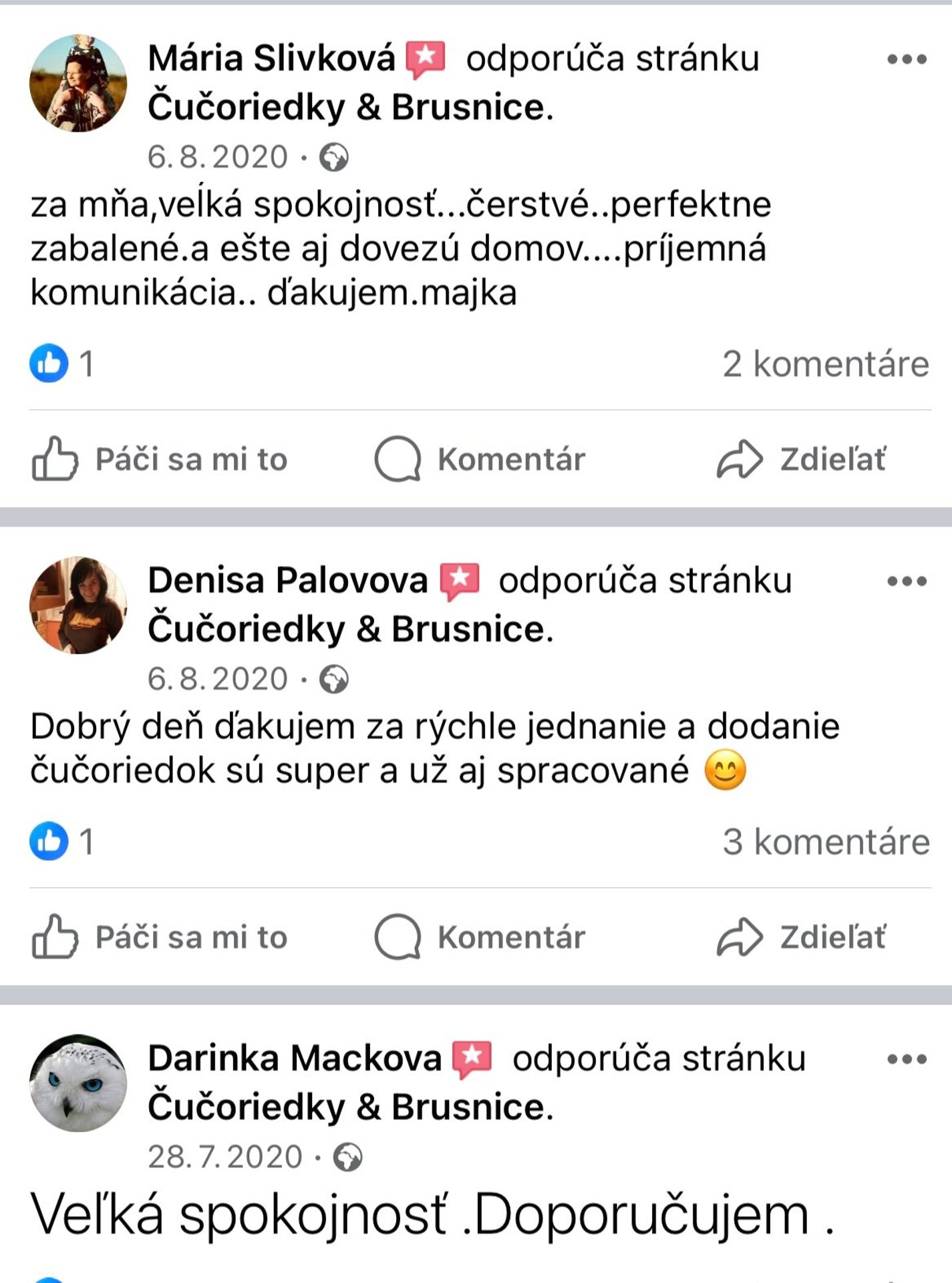
Task: Visit Darinka Mackova's profile by name
Action: click(x=294, y=1058)
